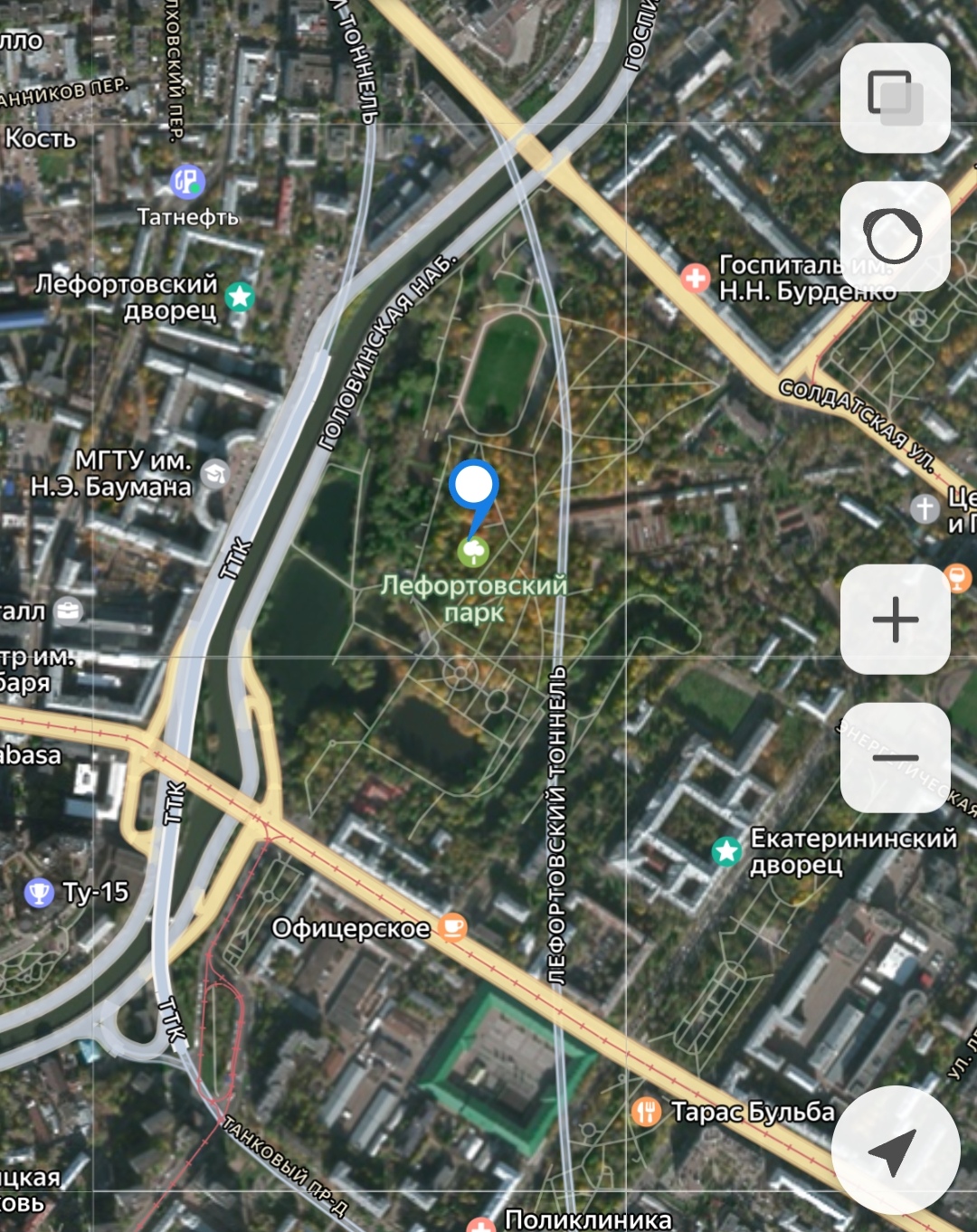Open the Татнефть parking marker

point(188,183)
